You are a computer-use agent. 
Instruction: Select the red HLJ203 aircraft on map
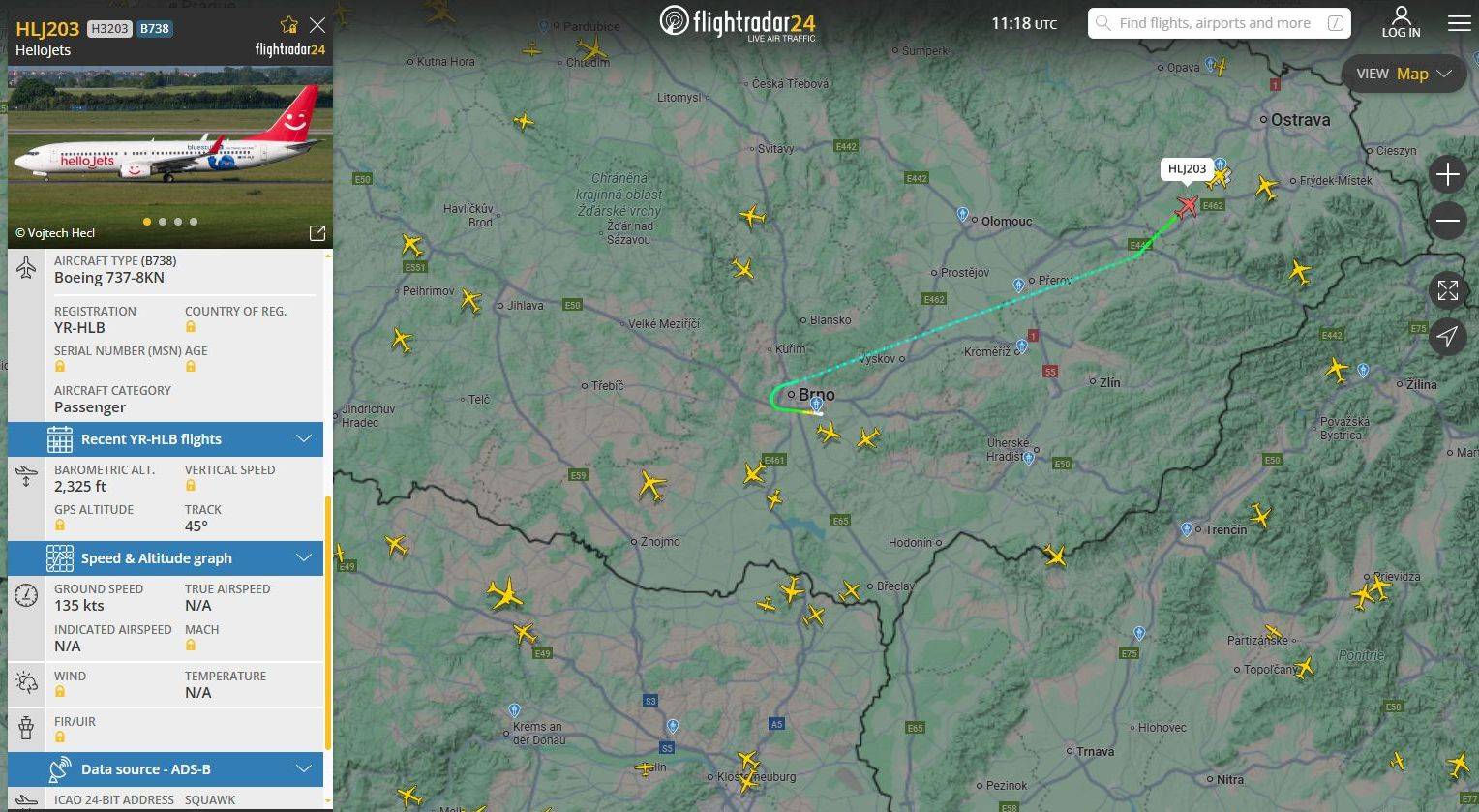pyautogui.click(x=1188, y=206)
